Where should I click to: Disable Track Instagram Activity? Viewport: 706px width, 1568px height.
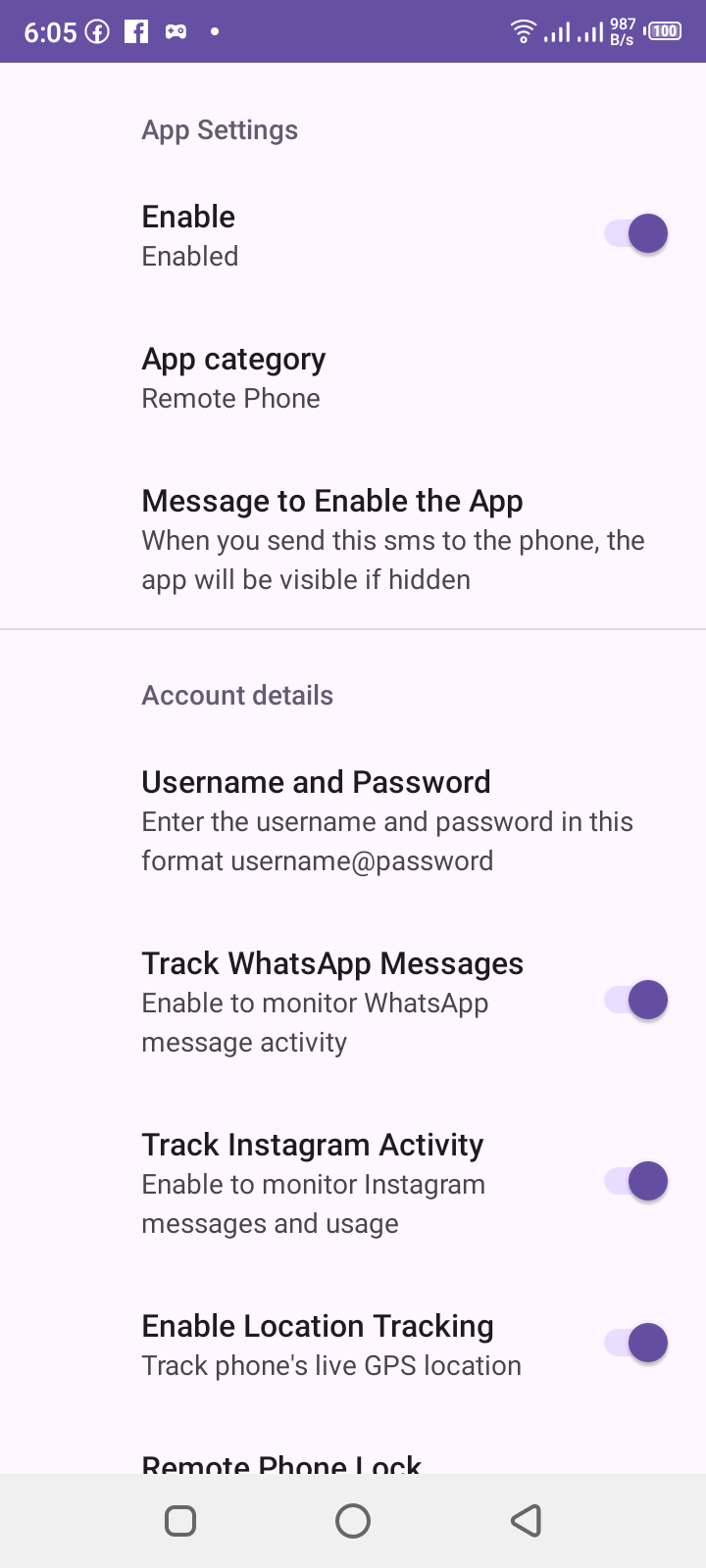click(636, 1181)
